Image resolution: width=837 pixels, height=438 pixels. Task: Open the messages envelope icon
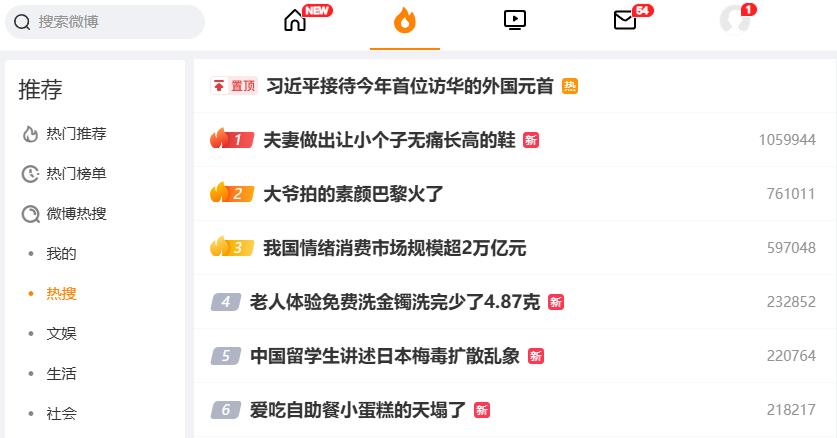(x=625, y=20)
